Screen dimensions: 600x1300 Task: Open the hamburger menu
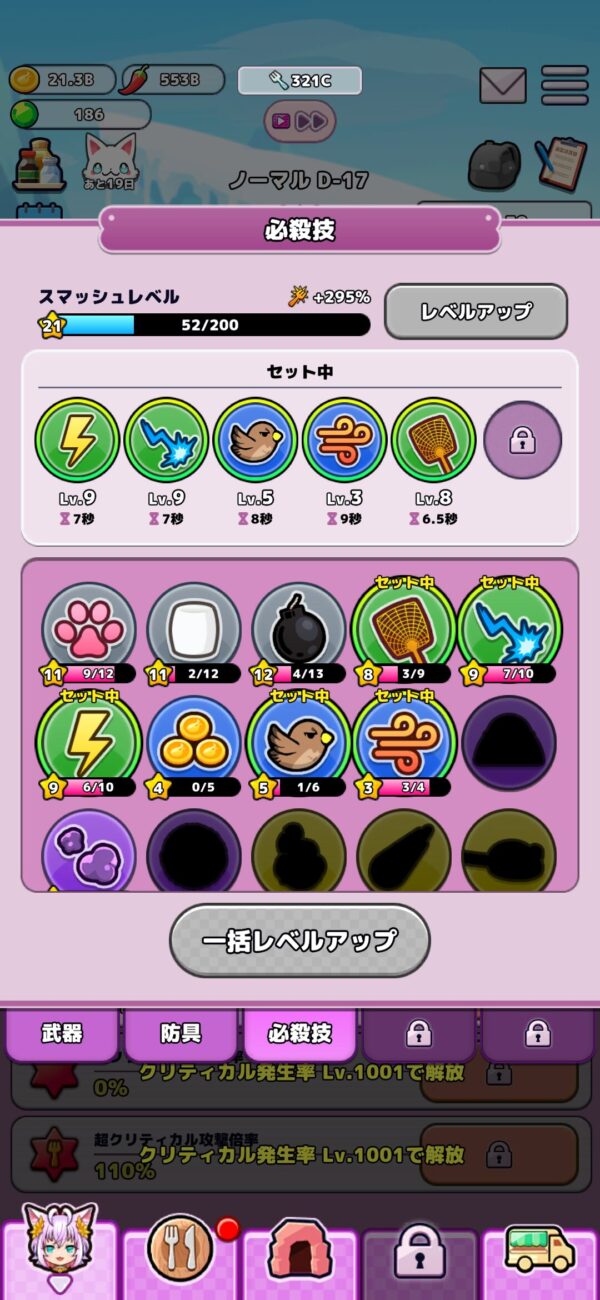[564, 85]
